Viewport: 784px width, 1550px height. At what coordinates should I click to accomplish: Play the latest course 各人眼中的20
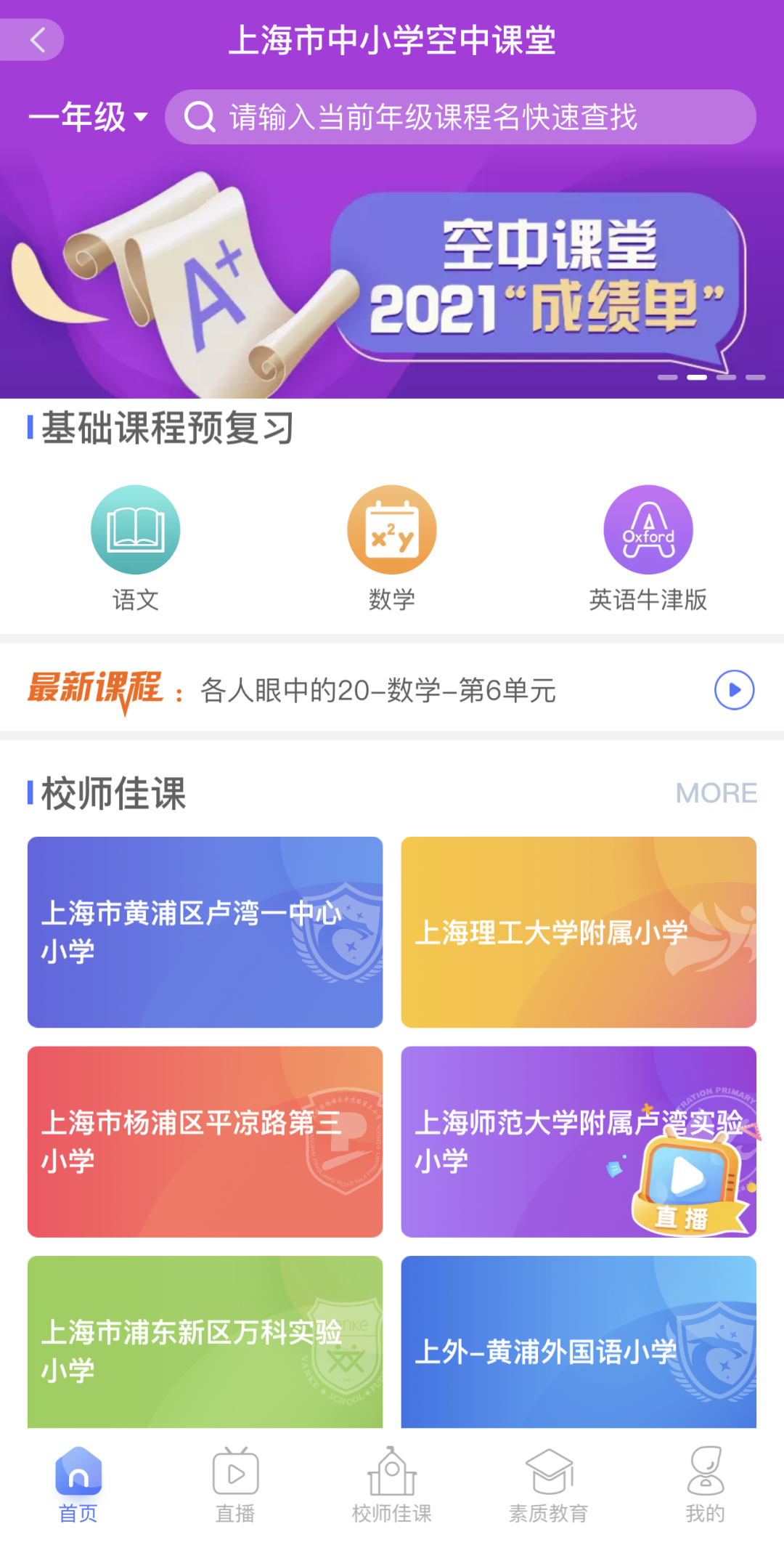pyautogui.click(x=734, y=690)
